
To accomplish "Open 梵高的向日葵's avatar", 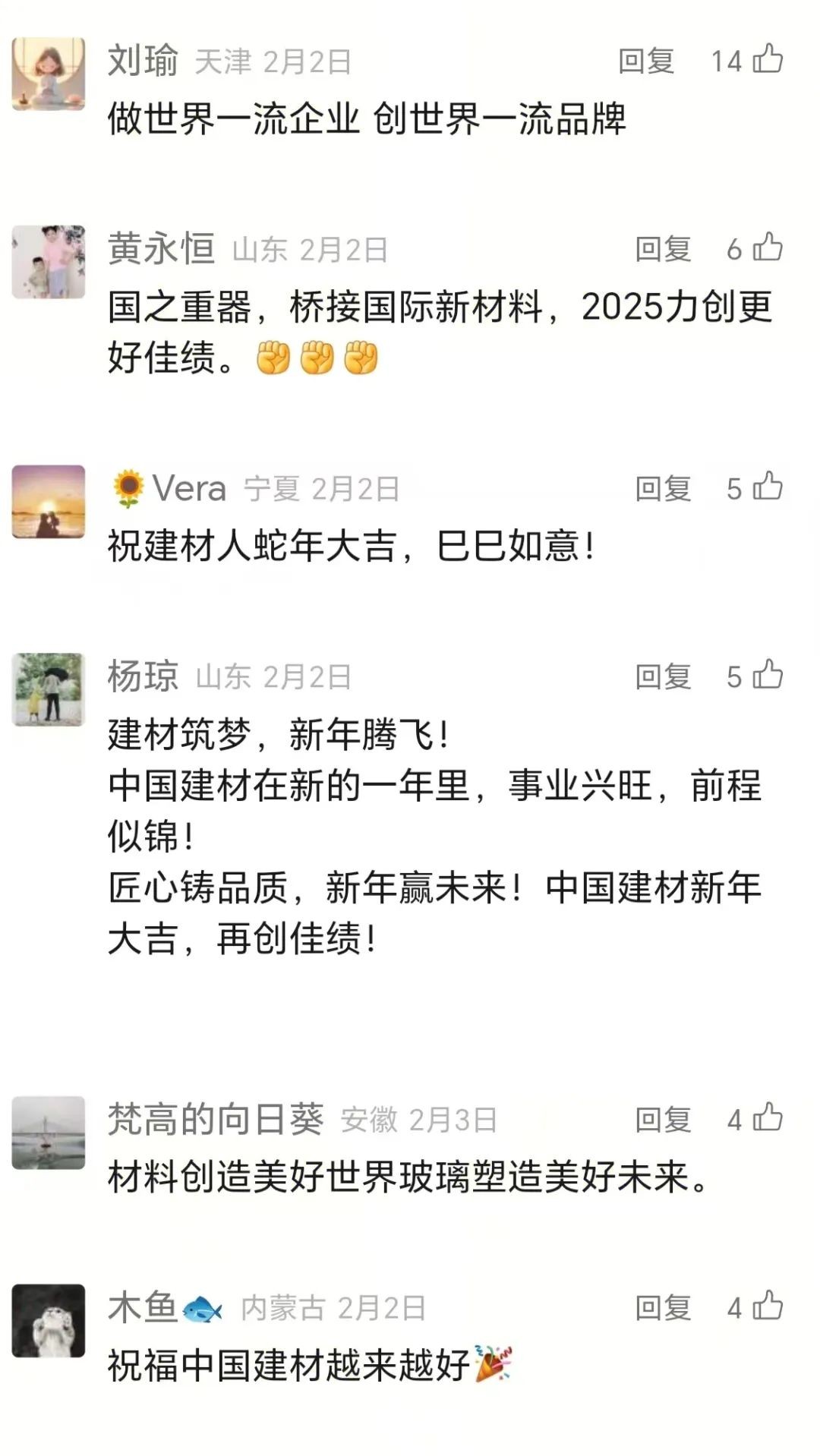I will [49, 1133].
